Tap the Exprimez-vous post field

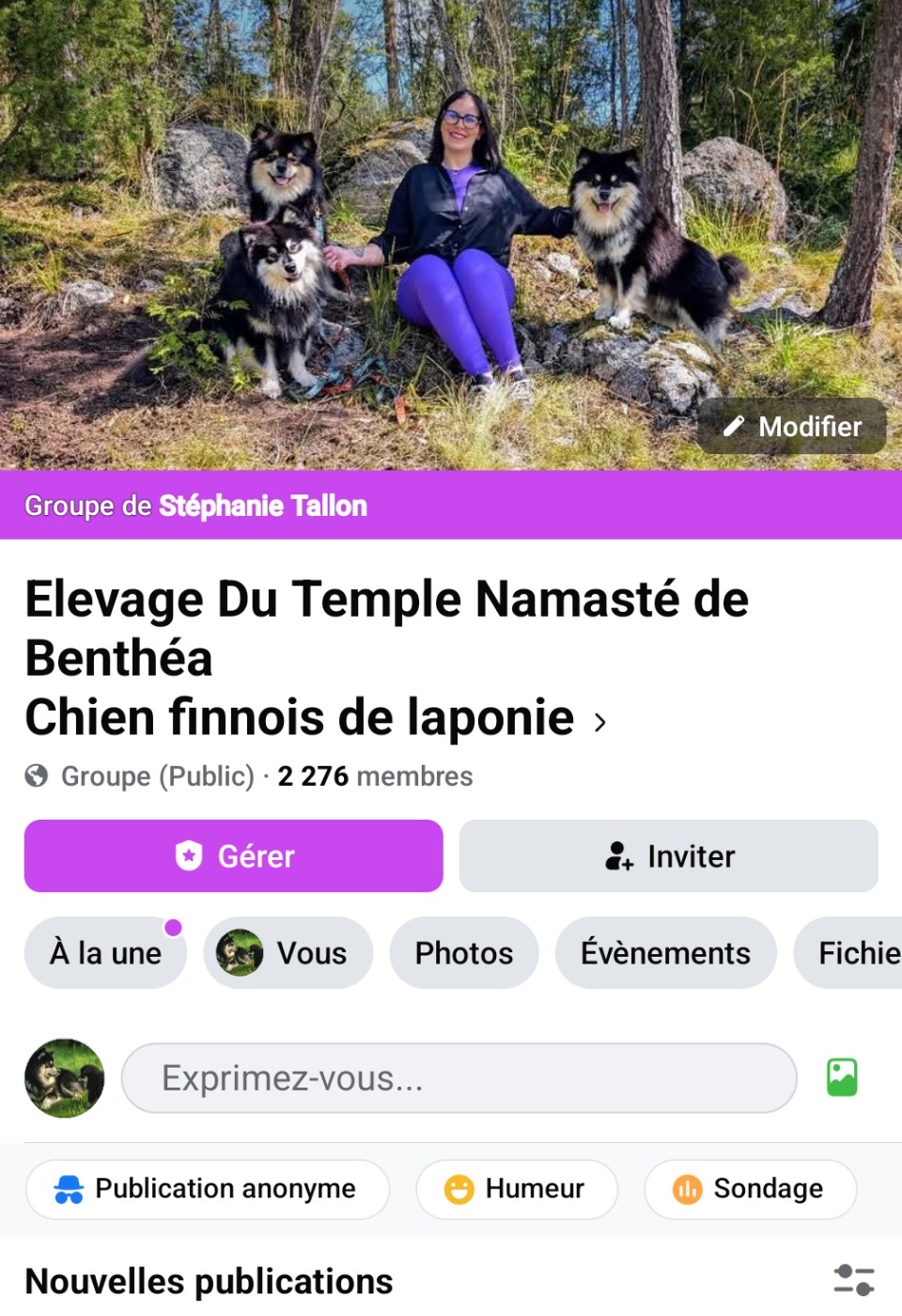459,1078
